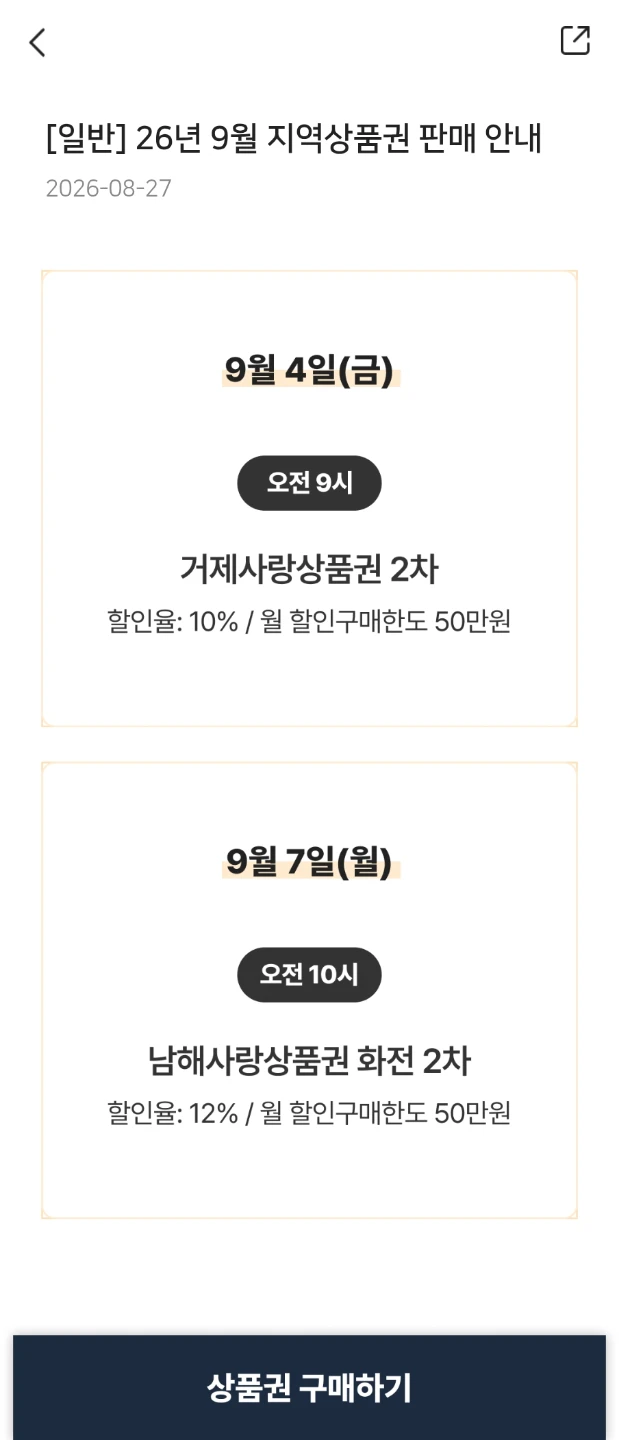The height and width of the screenshot is (1440, 619).
Task: Go back using the top-left arrow
Action: tap(37, 42)
